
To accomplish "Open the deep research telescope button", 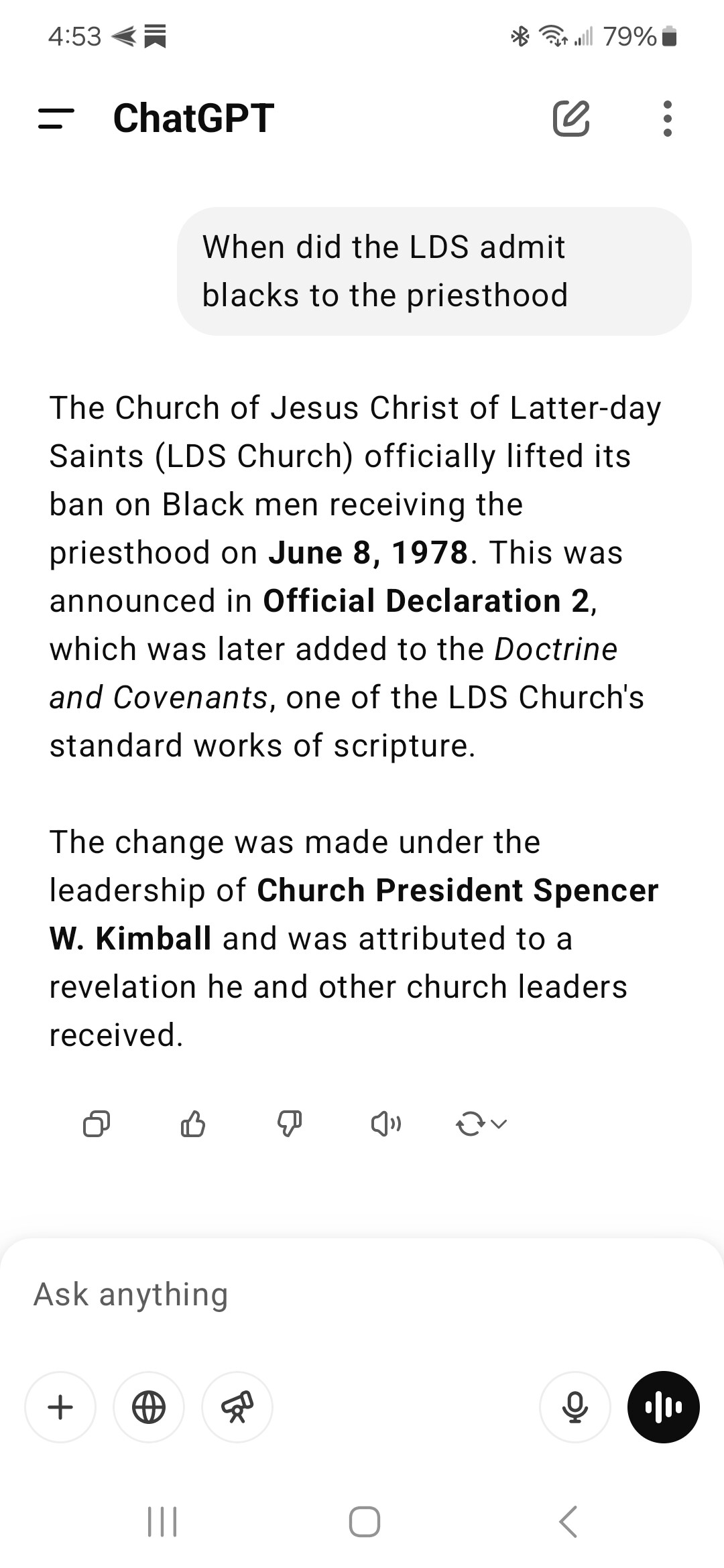I will pyautogui.click(x=237, y=1407).
